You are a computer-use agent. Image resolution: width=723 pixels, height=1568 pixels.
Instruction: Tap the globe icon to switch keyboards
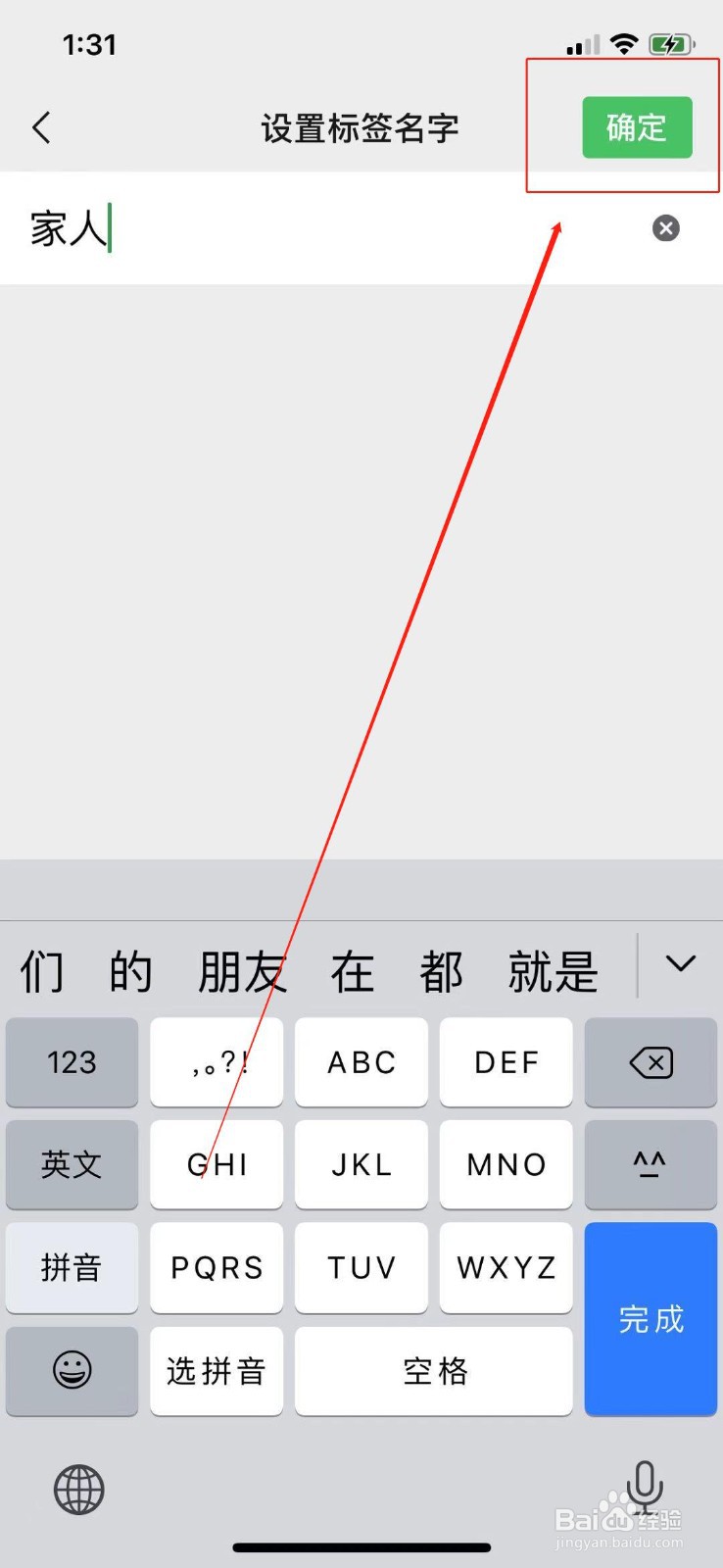(x=78, y=1490)
